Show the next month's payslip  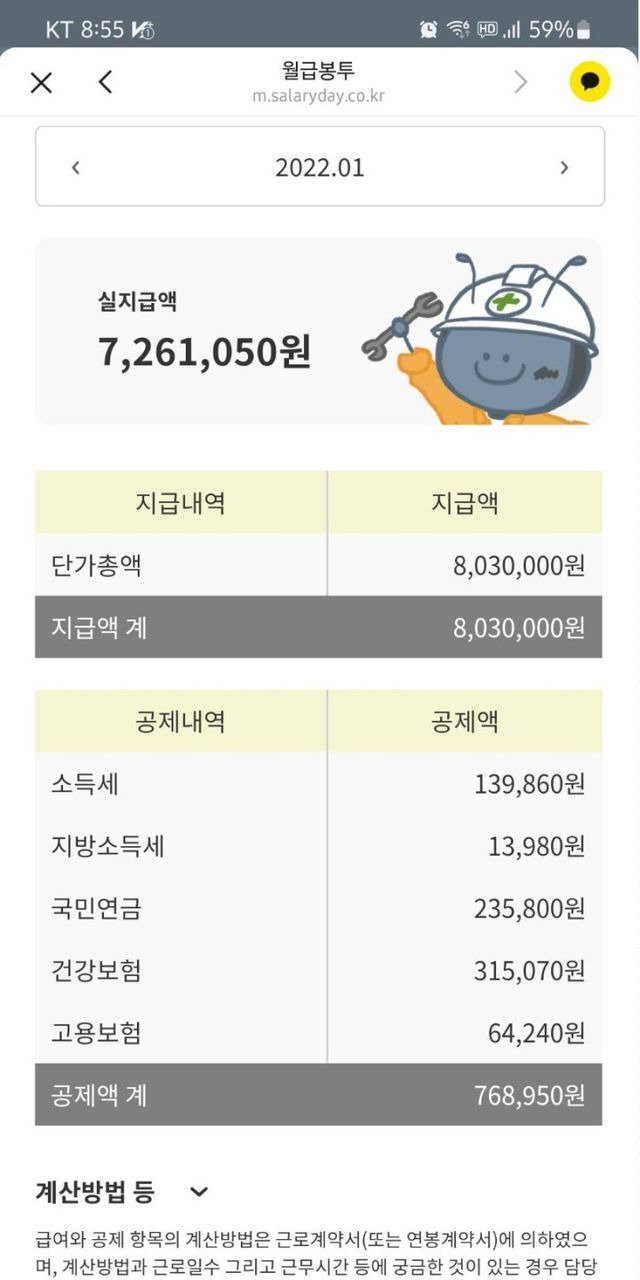(x=564, y=167)
